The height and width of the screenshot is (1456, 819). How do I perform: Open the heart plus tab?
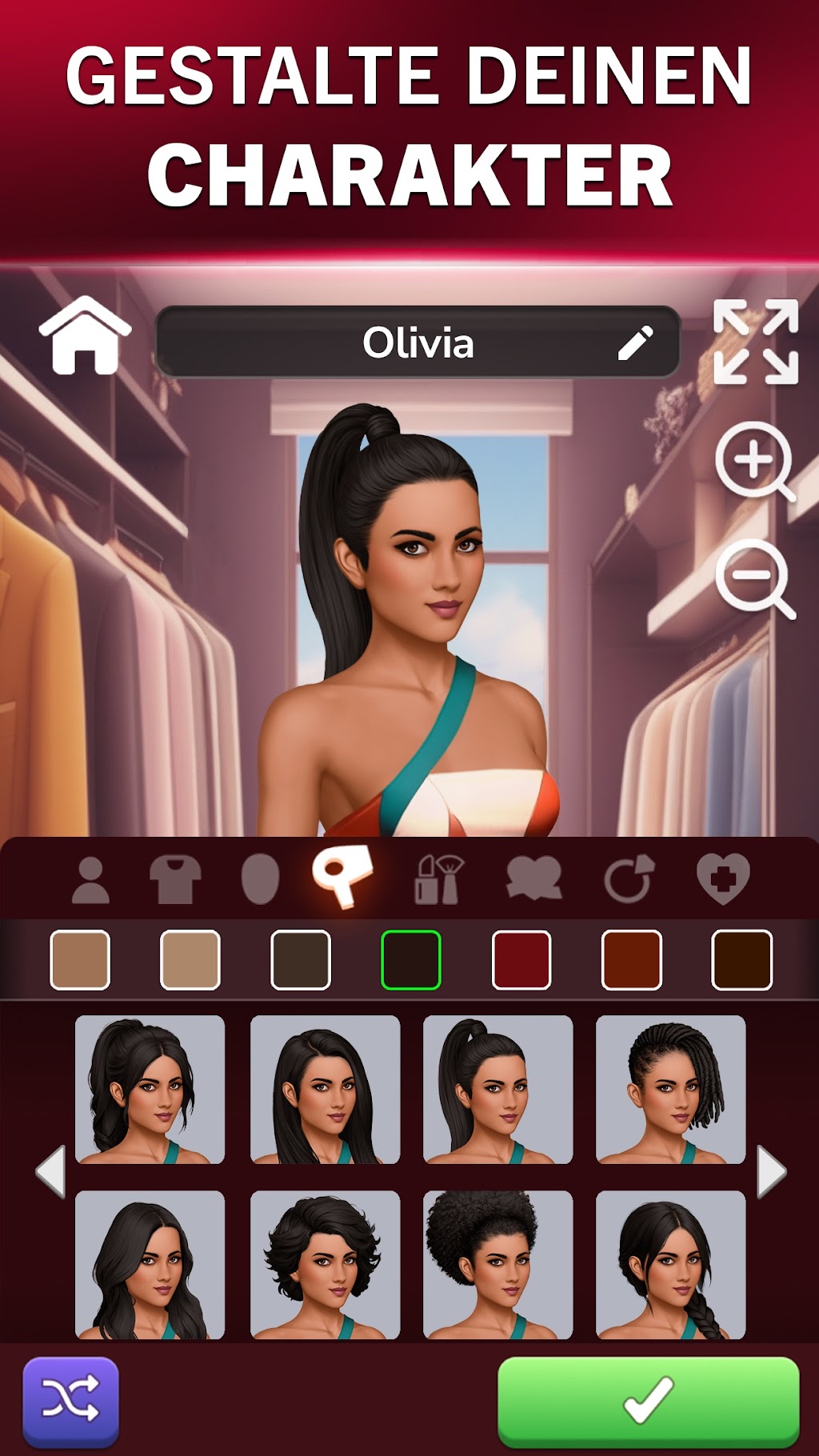coord(723,878)
